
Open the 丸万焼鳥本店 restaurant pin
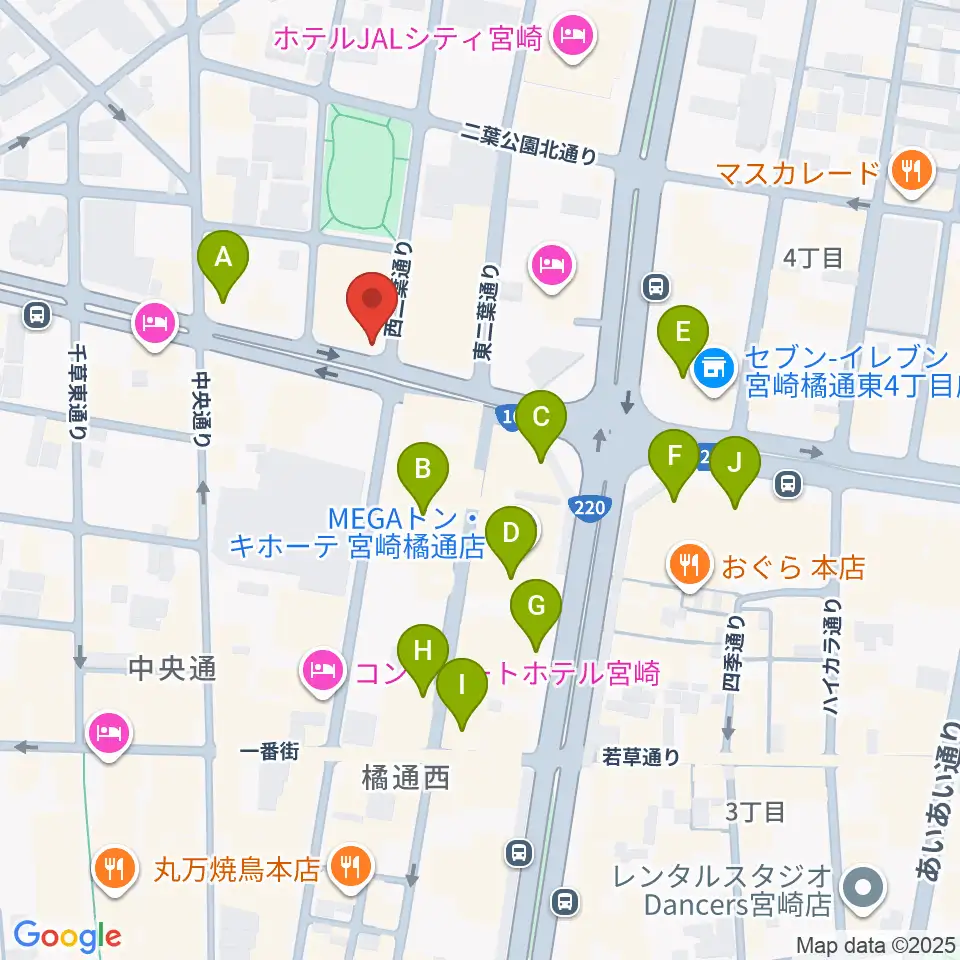(351, 869)
